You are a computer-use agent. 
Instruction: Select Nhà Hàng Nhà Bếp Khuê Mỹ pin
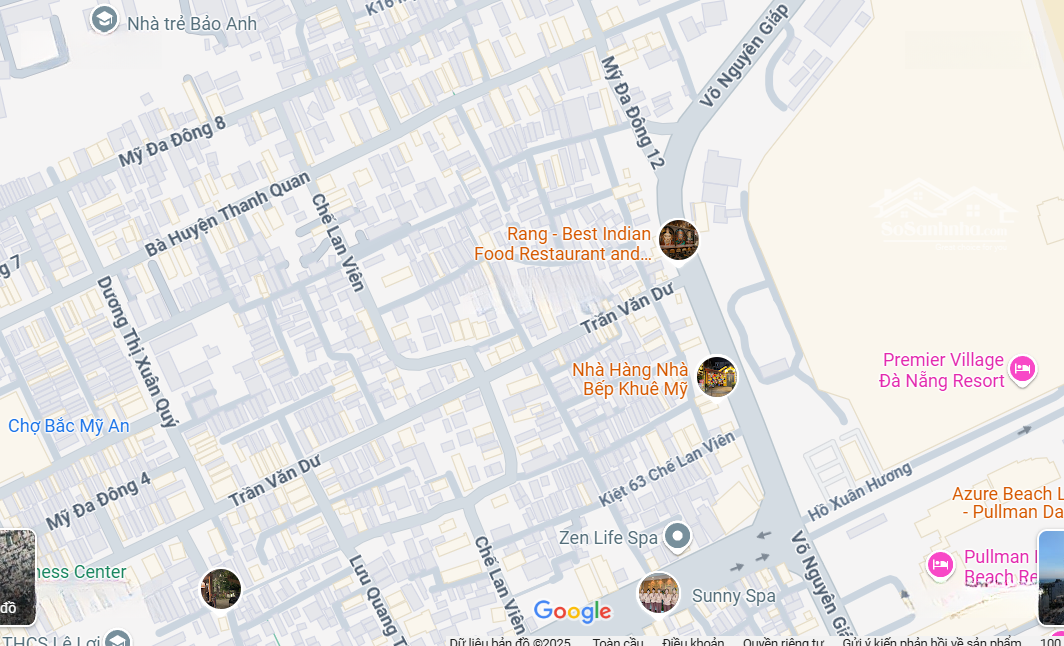point(716,377)
